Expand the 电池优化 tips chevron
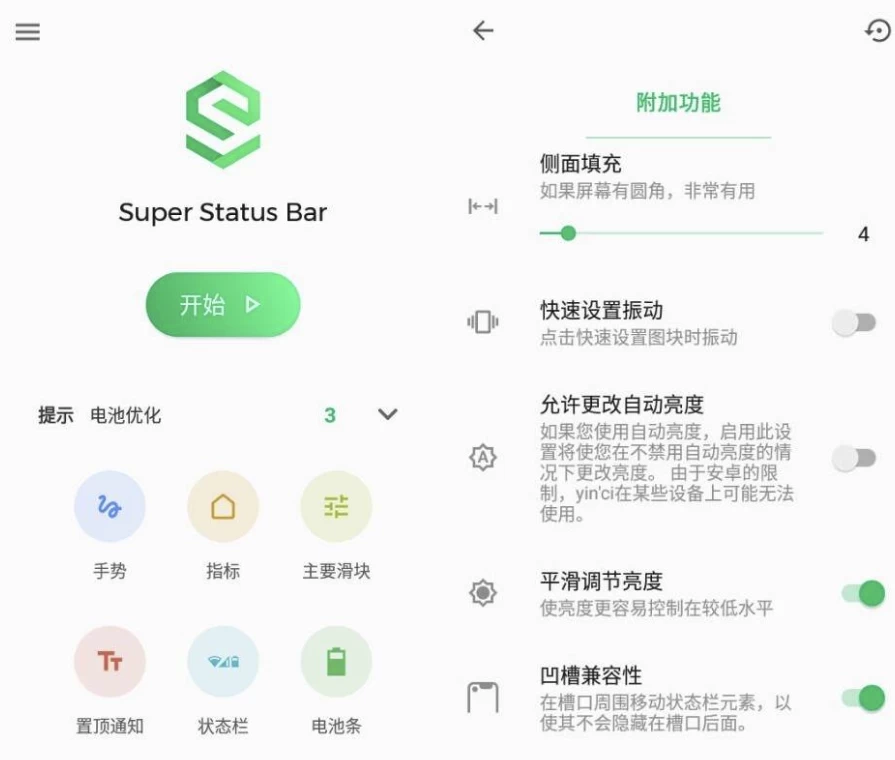The image size is (895, 760). tap(388, 414)
